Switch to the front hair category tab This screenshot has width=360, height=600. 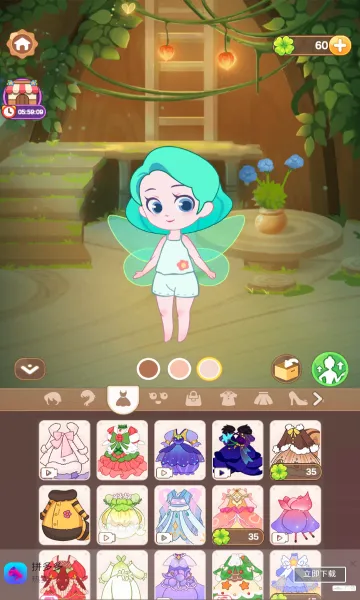pyautogui.click(x=52, y=399)
